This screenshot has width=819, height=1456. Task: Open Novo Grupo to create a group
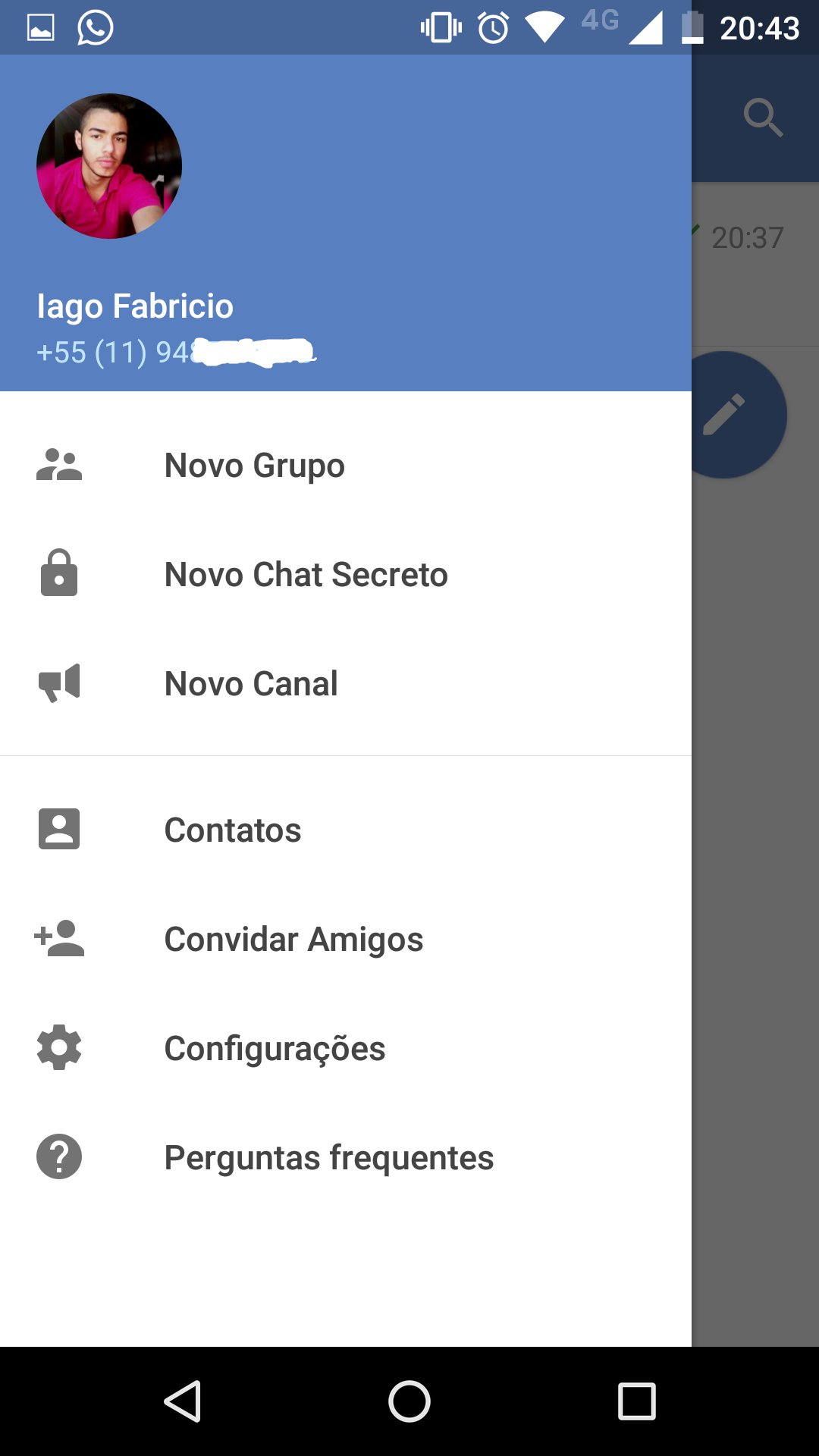[254, 466]
